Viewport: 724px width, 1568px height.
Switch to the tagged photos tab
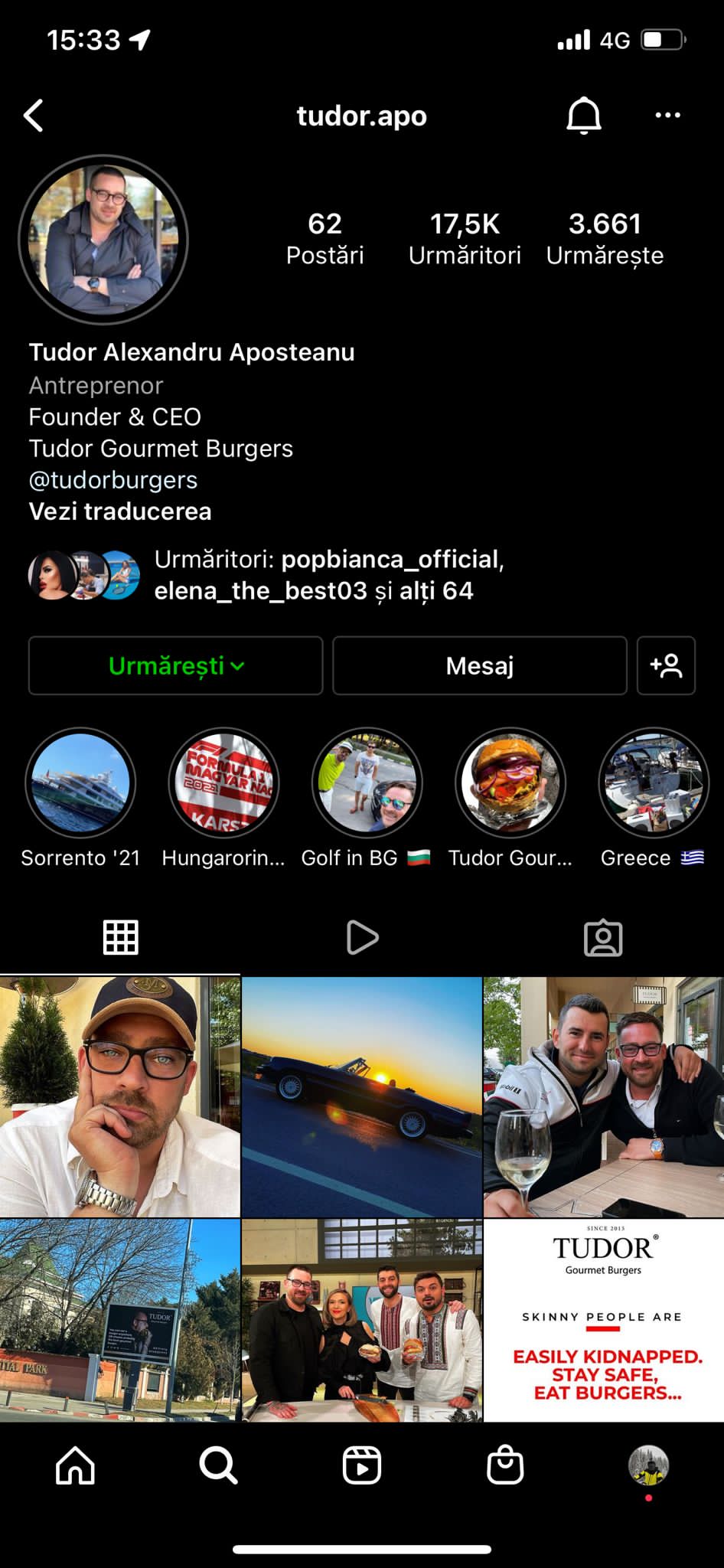click(x=603, y=937)
